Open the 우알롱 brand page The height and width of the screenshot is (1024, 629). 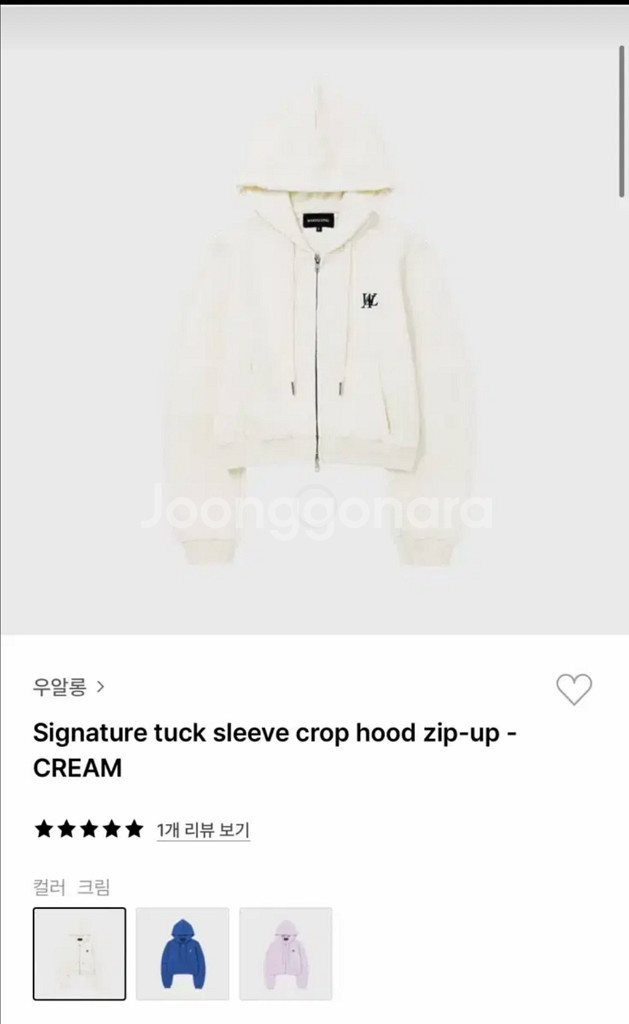[68, 687]
